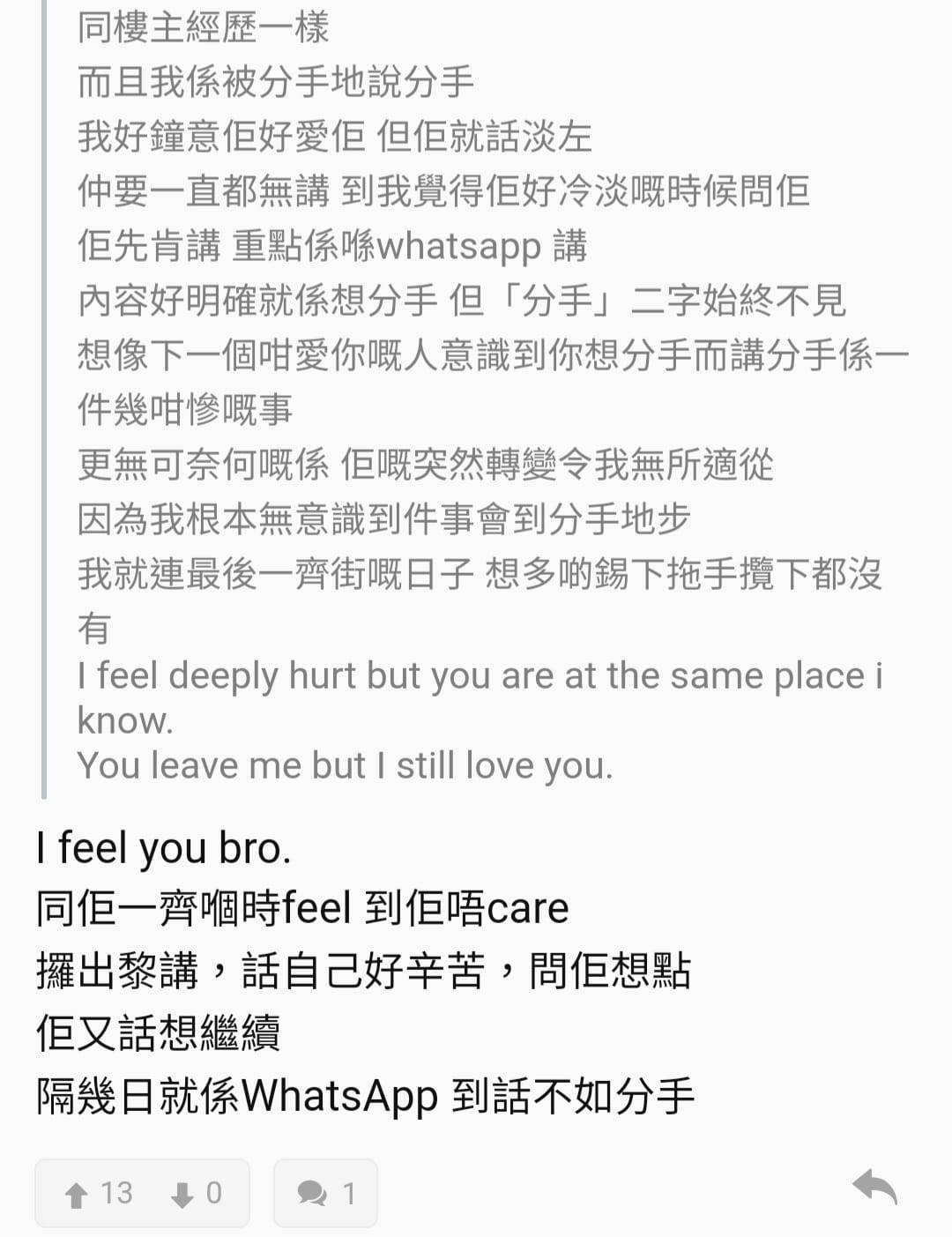Upvote this comment with 13 likes

(x=78, y=1195)
